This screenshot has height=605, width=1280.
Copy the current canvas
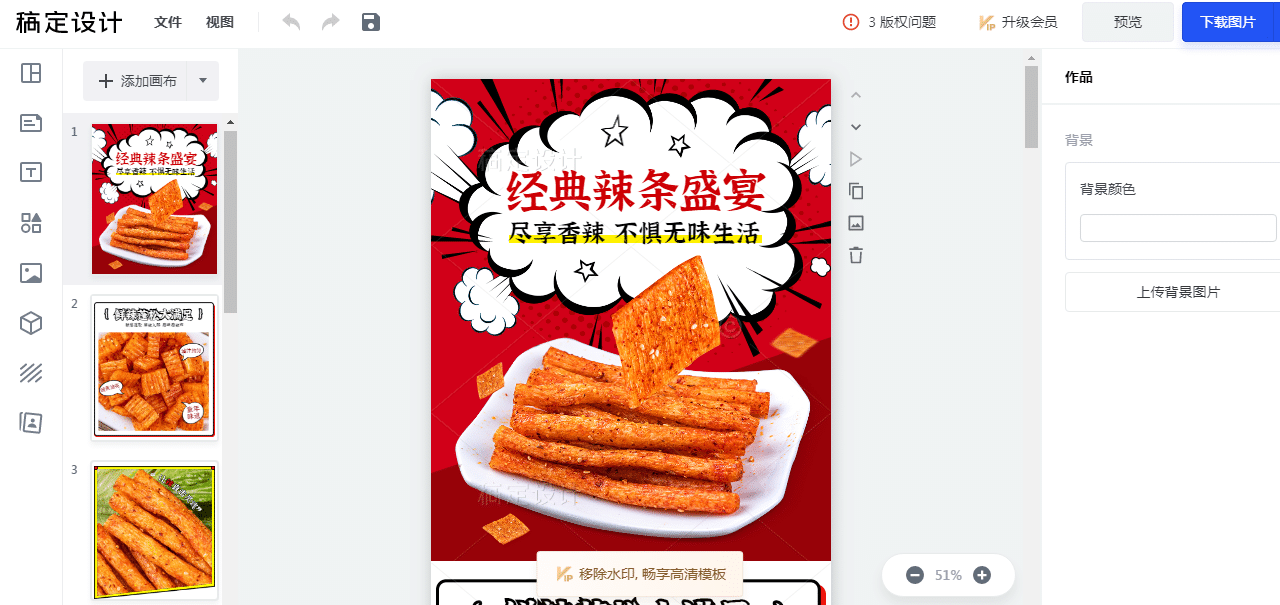pyautogui.click(x=855, y=191)
